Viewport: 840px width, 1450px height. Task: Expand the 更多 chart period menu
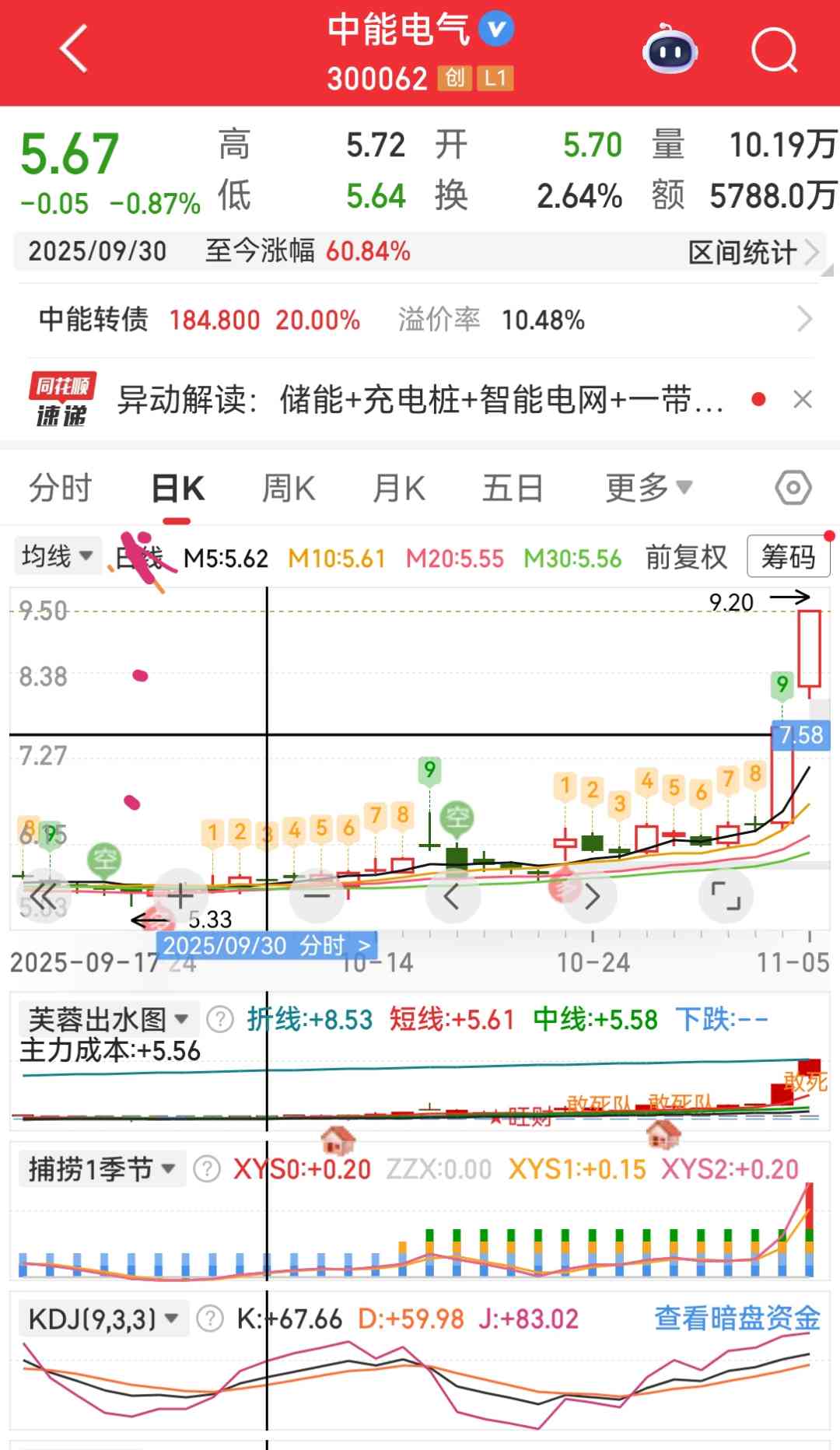(648, 489)
